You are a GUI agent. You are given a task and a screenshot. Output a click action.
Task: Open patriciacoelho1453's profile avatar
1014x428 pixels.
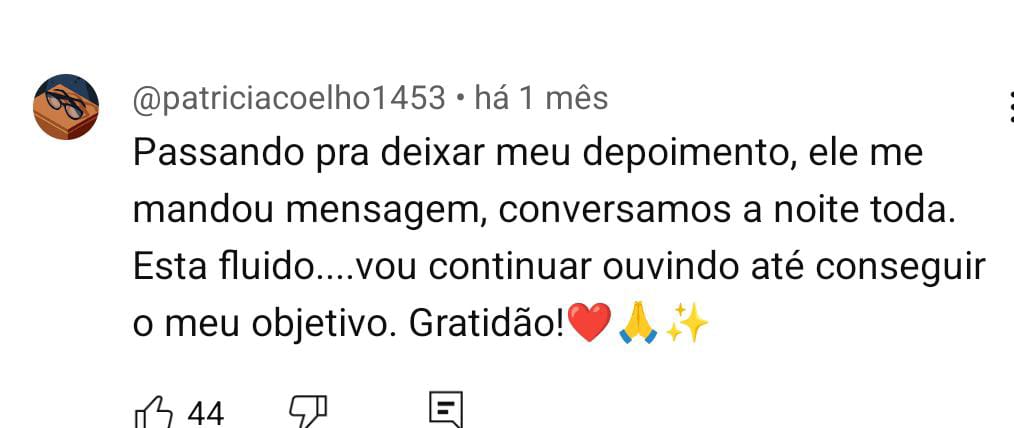click(66, 106)
